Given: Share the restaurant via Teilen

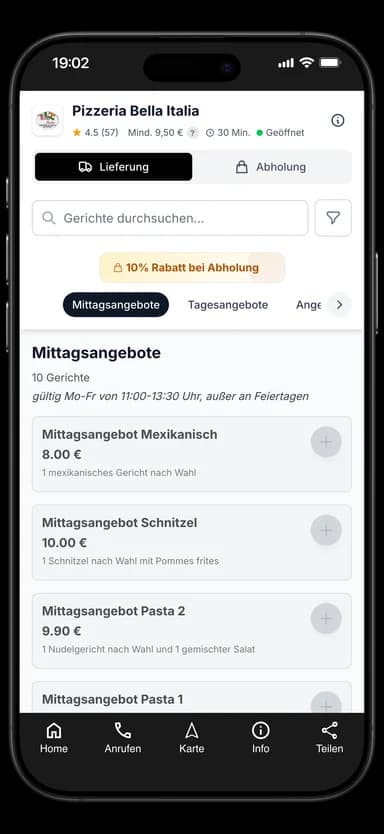Looking at the screenshot, I should point(330,738).
